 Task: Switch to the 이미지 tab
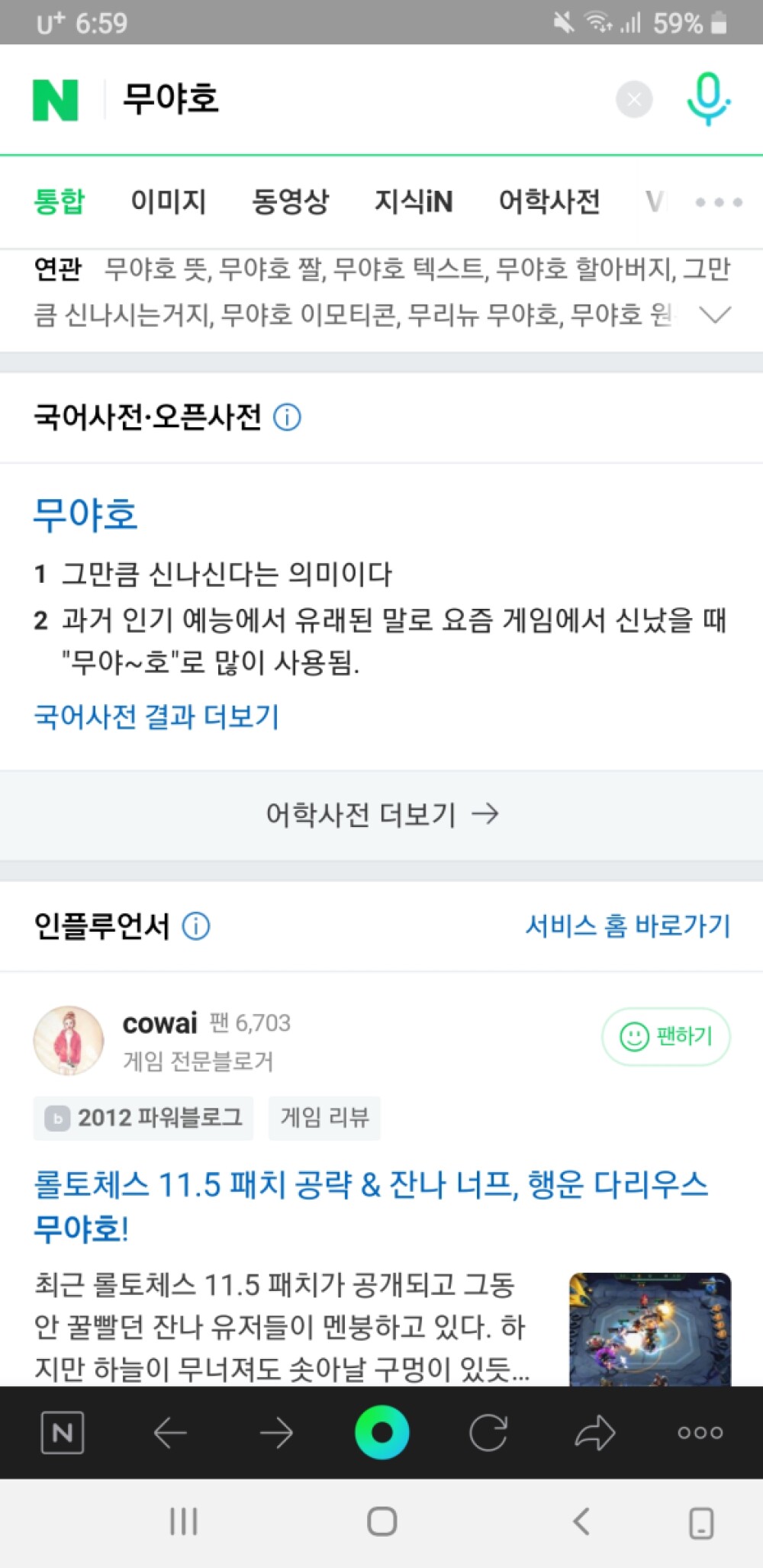click(169, 201)
